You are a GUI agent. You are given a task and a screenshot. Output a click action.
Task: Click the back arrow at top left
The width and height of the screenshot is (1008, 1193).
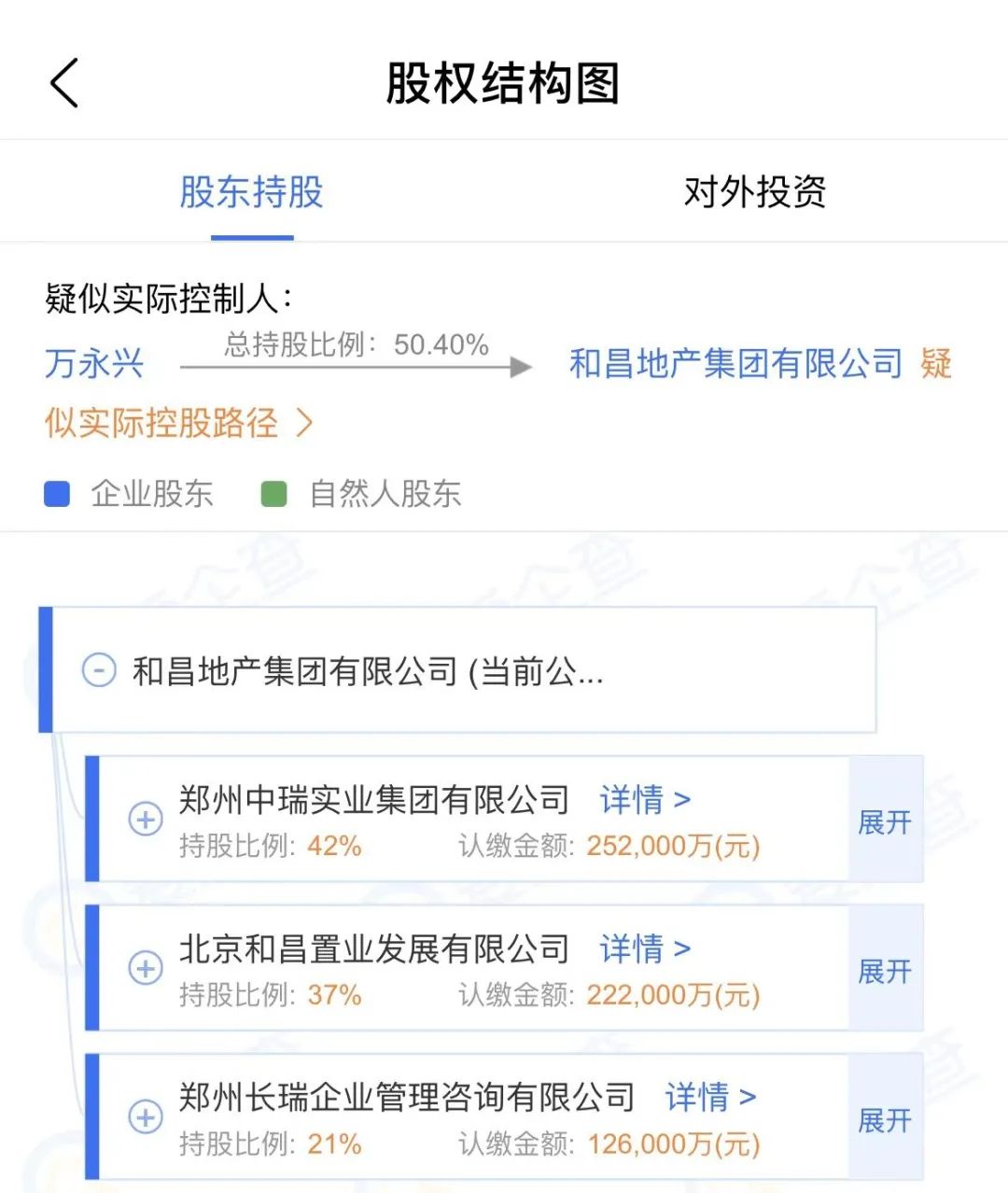coord(63,82)
